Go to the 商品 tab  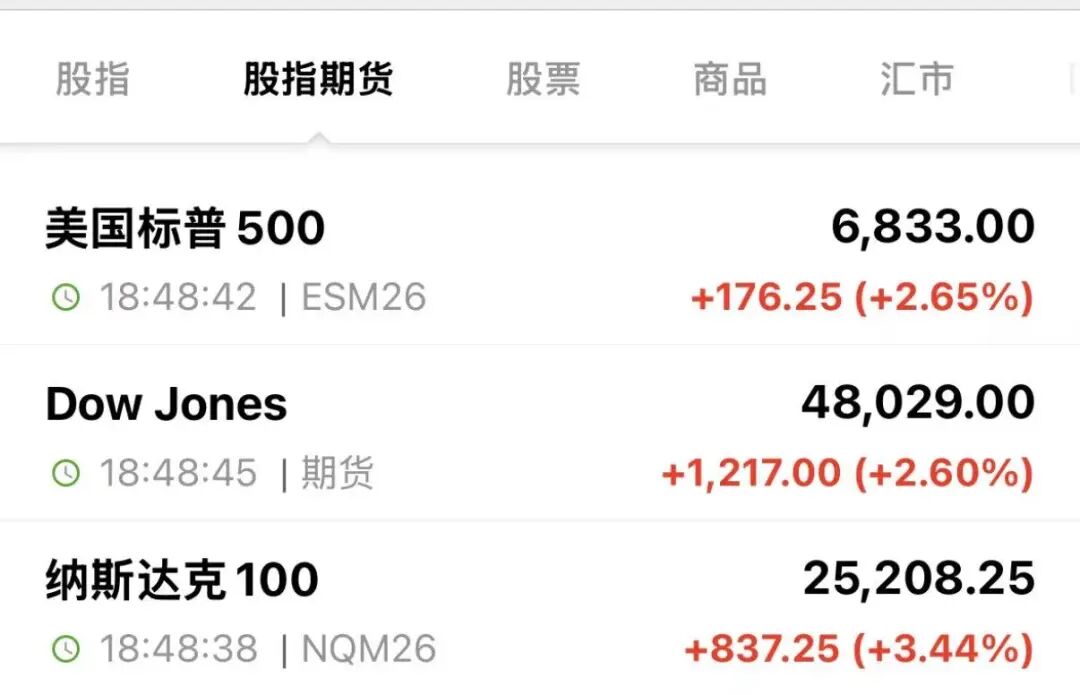(730, 79)
